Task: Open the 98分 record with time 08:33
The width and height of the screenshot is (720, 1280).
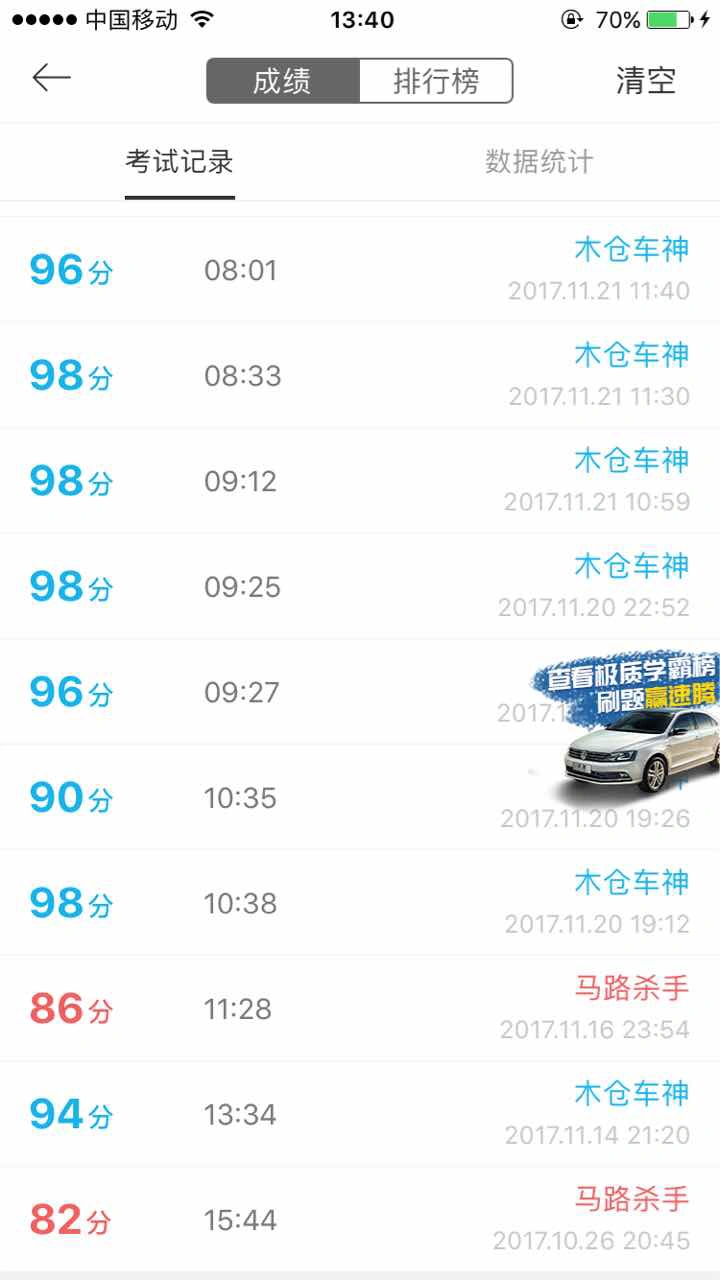Action: point(360,376)
